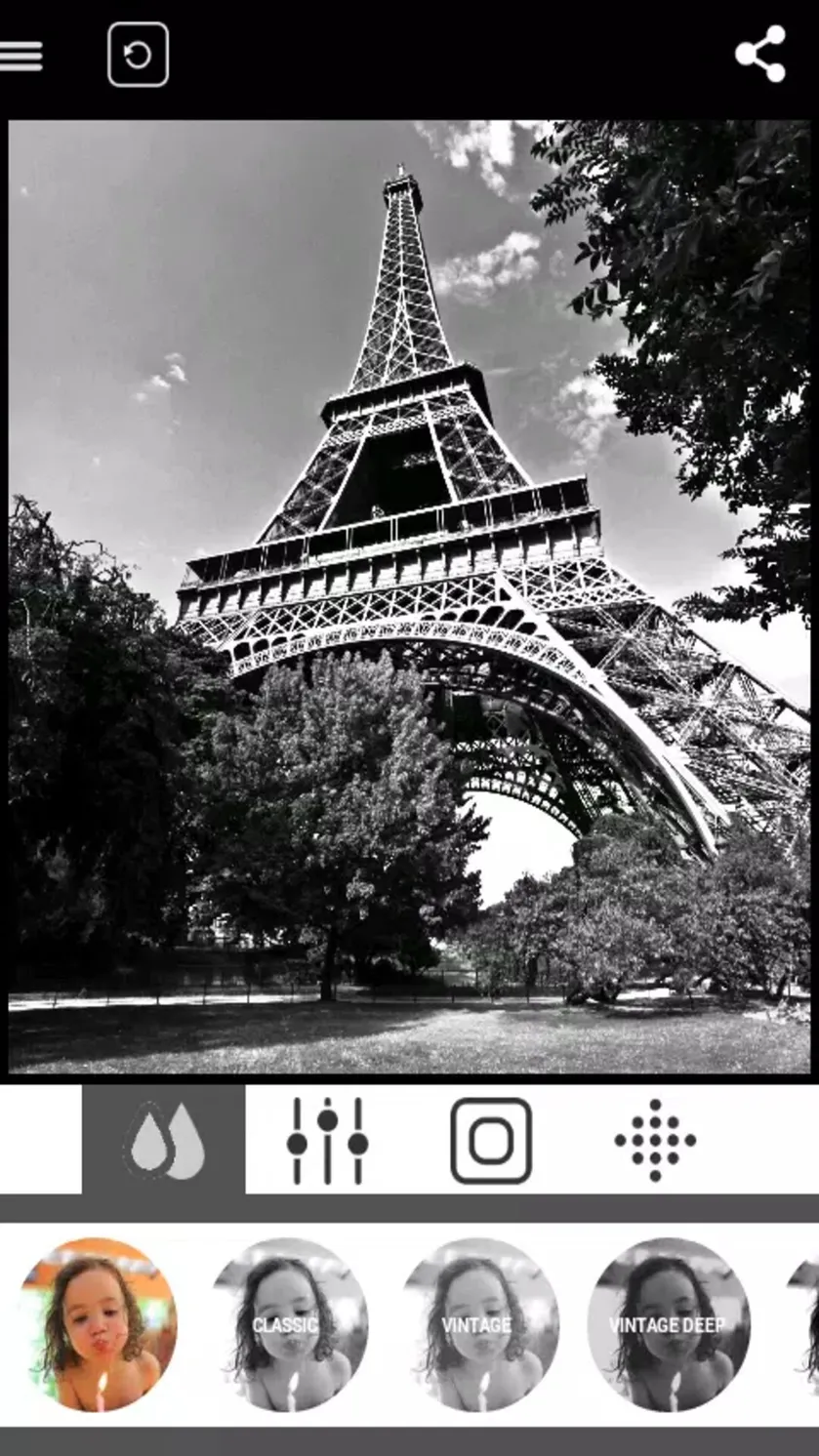The width and height of the screenshot is (819, 1456).
Task: Share the edited photo
Action: point(760,54)
